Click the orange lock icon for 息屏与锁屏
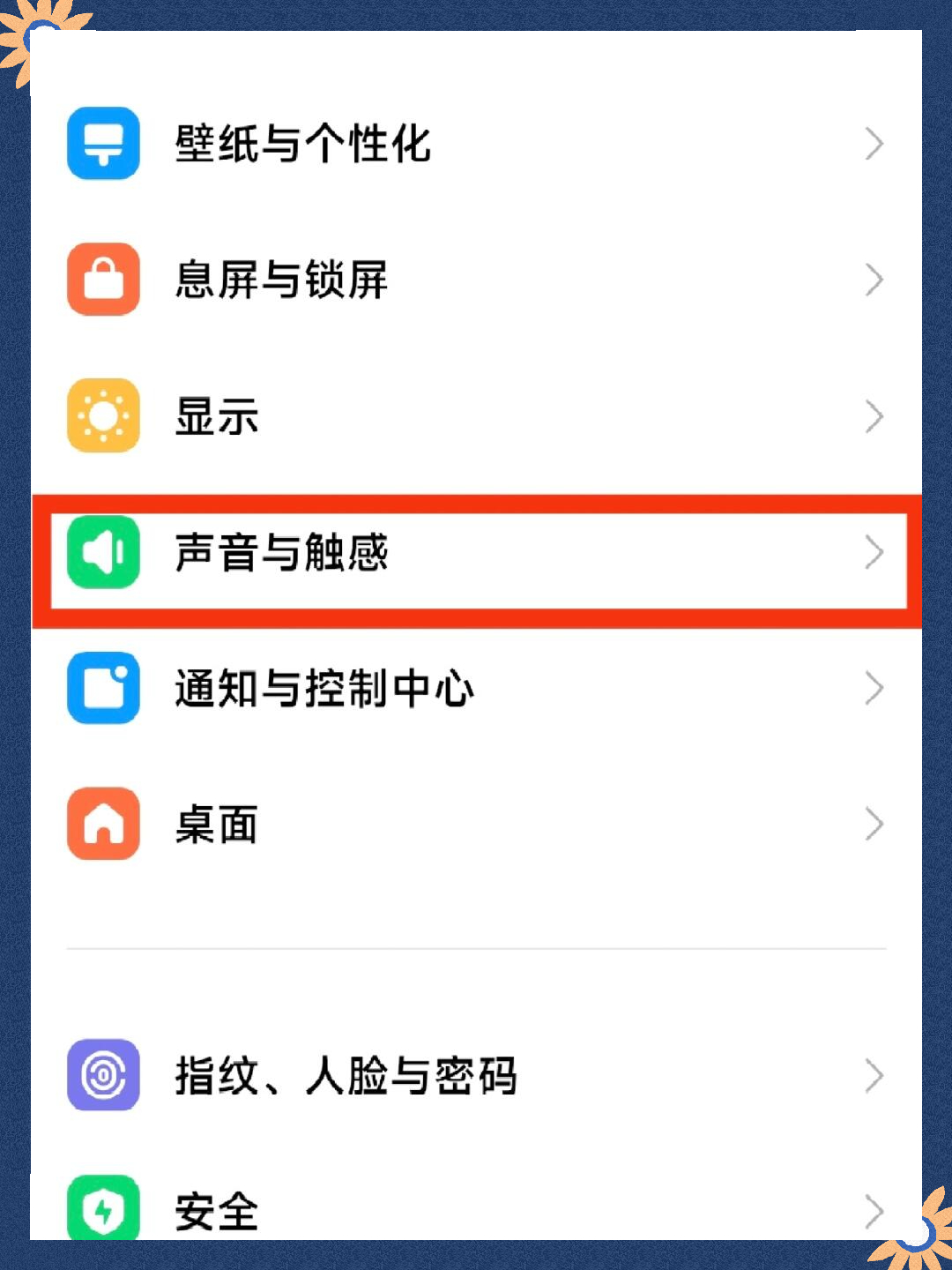This screenshot has height=1270, width=952. pos(103,280)
